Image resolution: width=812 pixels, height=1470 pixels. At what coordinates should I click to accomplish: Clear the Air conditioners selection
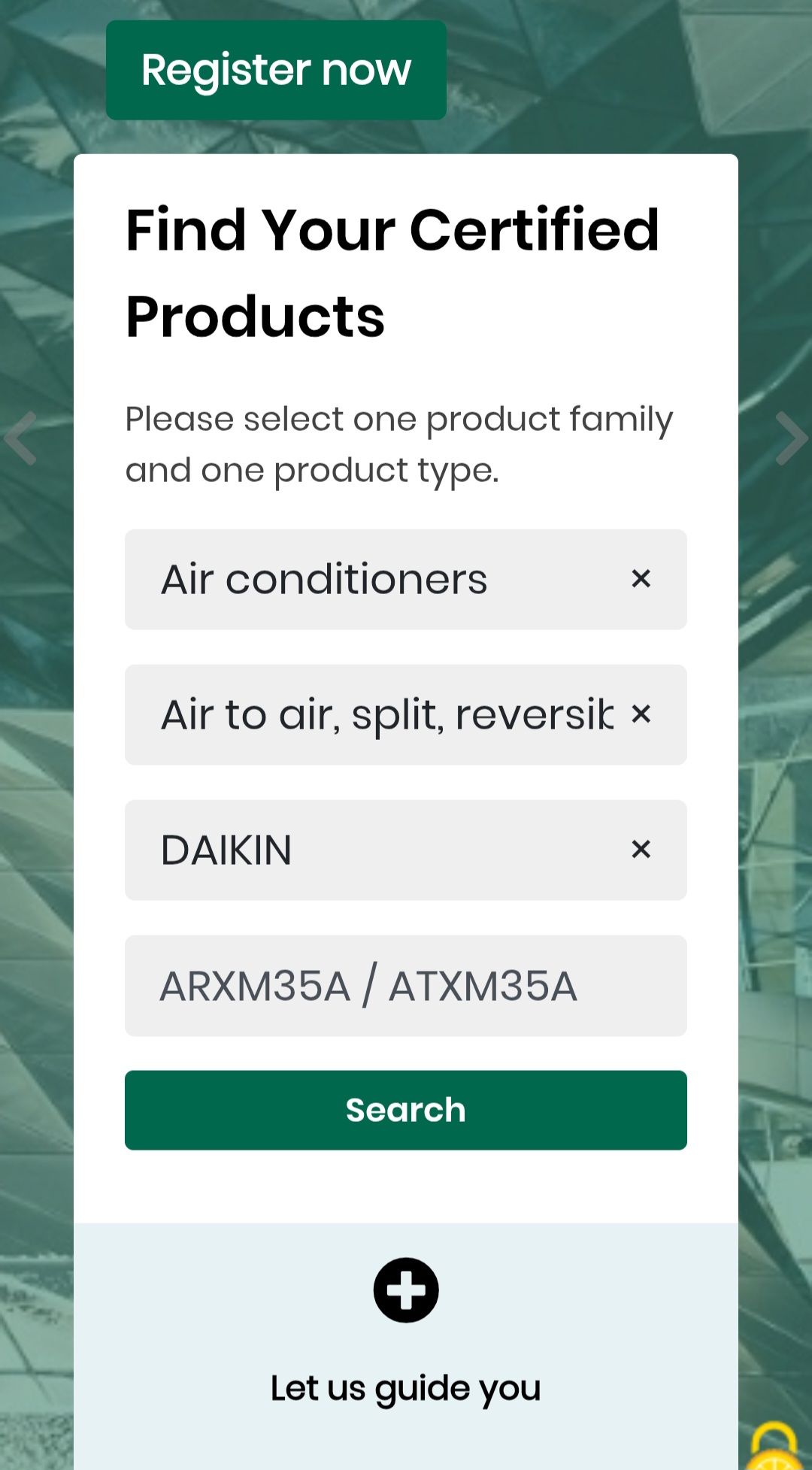point(641,579)
